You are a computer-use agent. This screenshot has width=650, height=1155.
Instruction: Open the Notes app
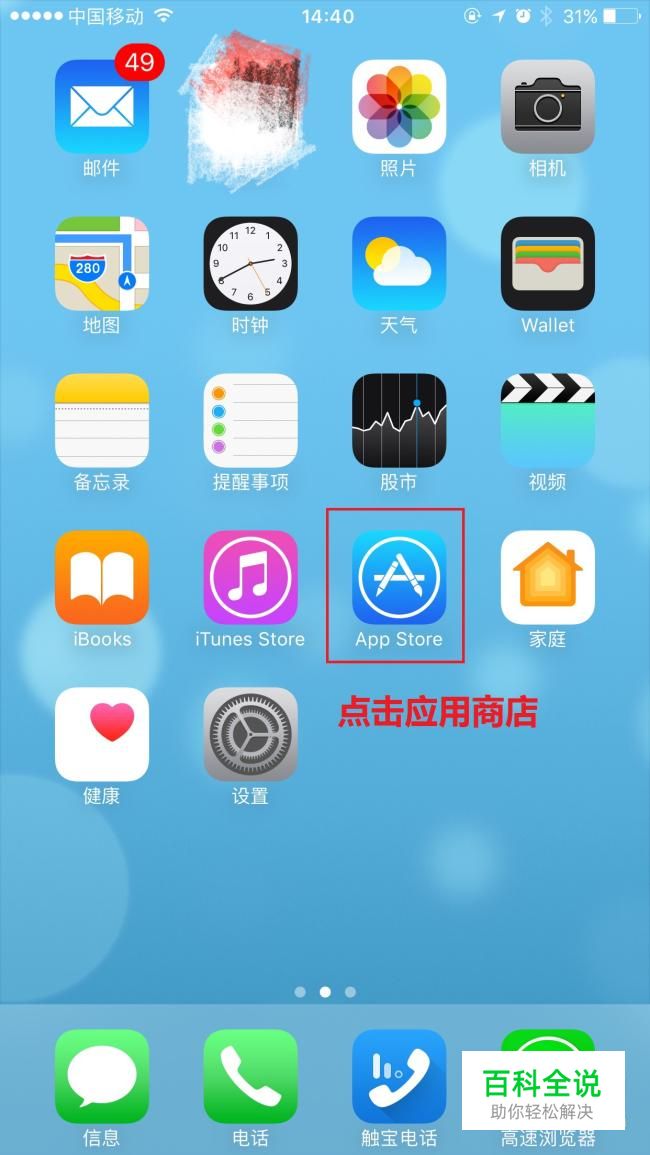pos(102,421)
